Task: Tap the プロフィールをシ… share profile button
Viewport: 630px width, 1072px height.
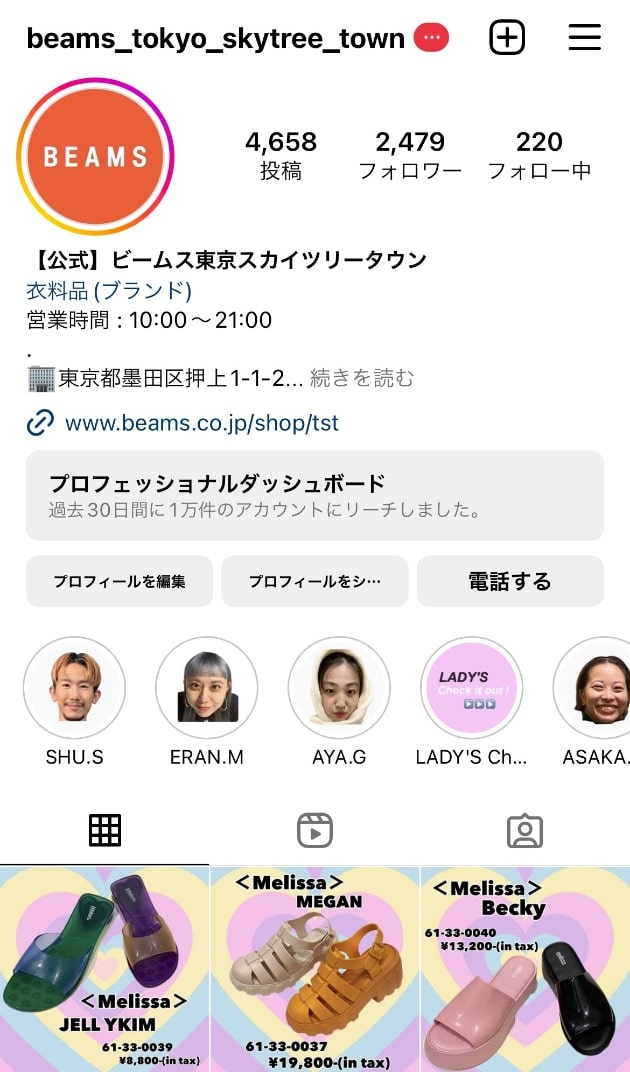Action: (x=315, y=581)
